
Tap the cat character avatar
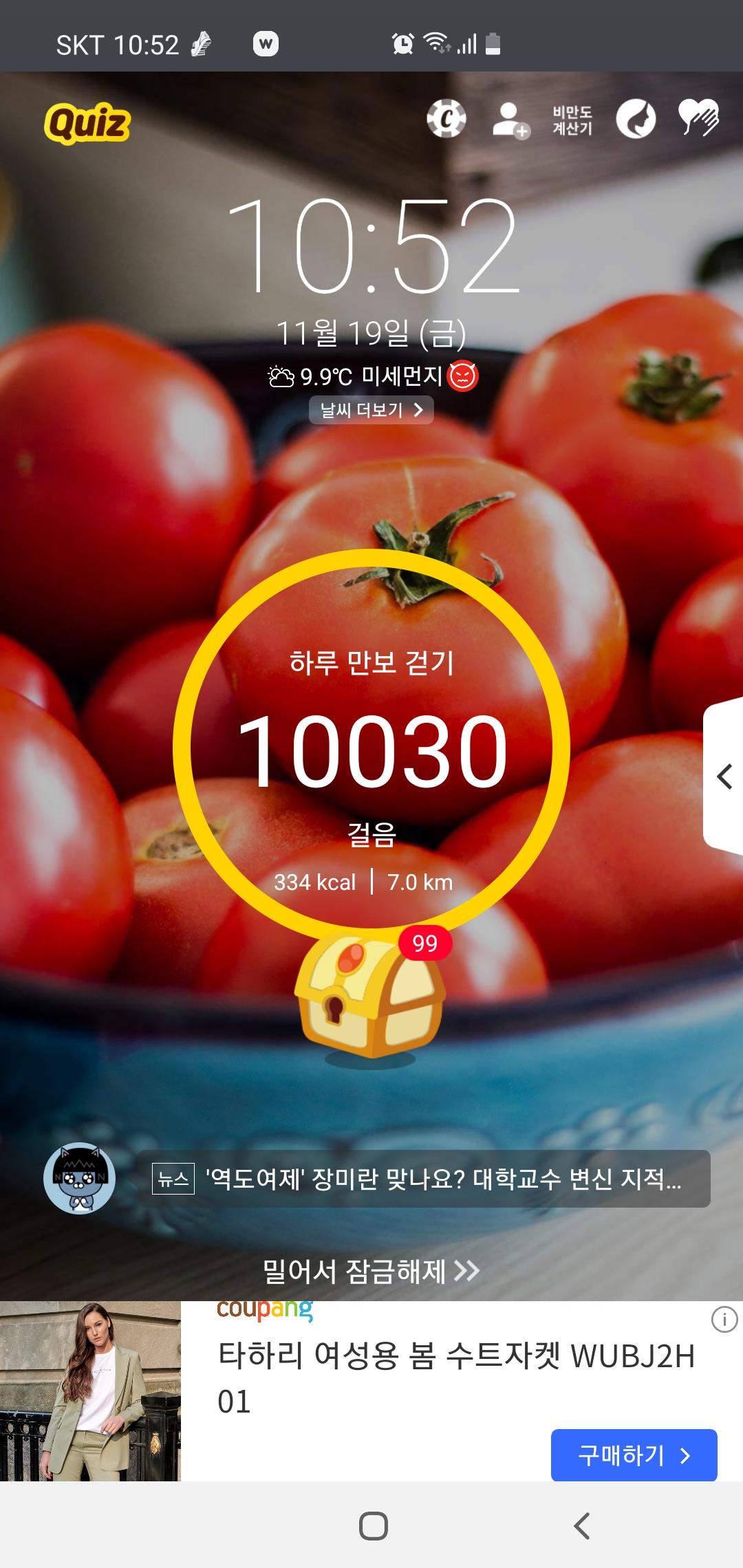[79, 1178]
